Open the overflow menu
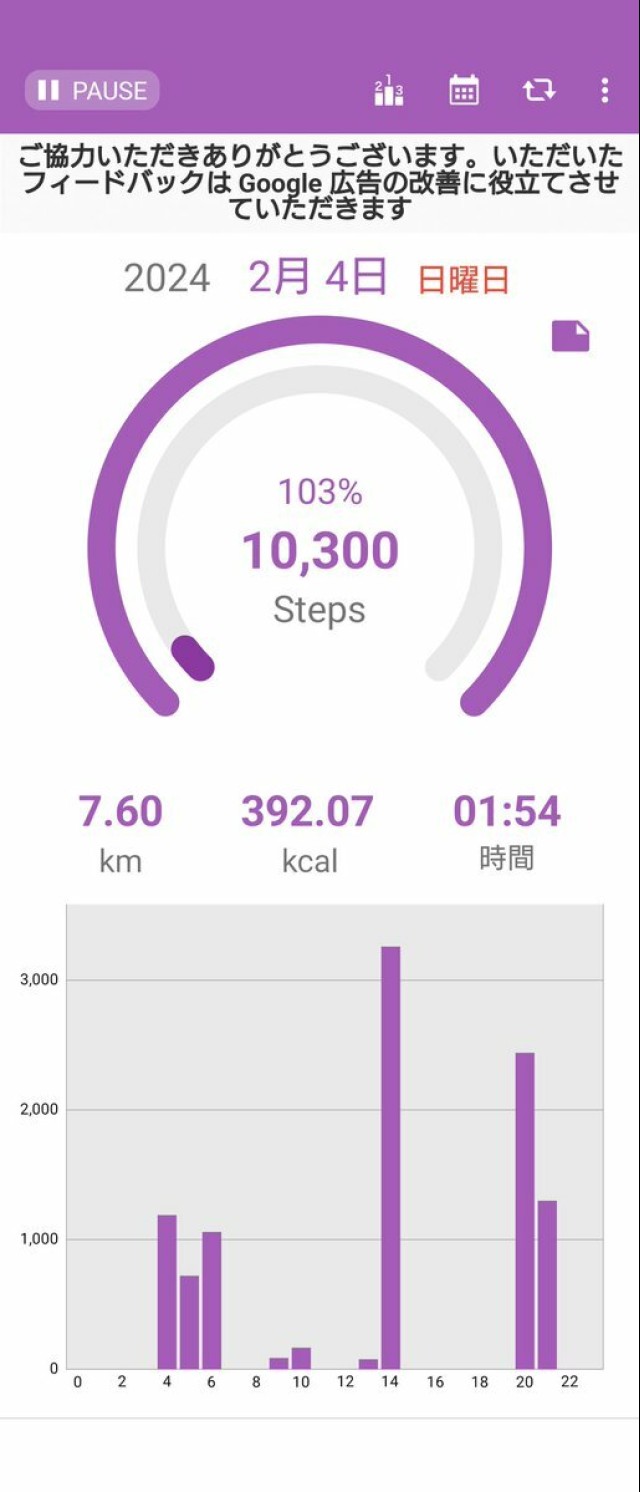Screen dimensions: 640x1492 tap(604, 91)
